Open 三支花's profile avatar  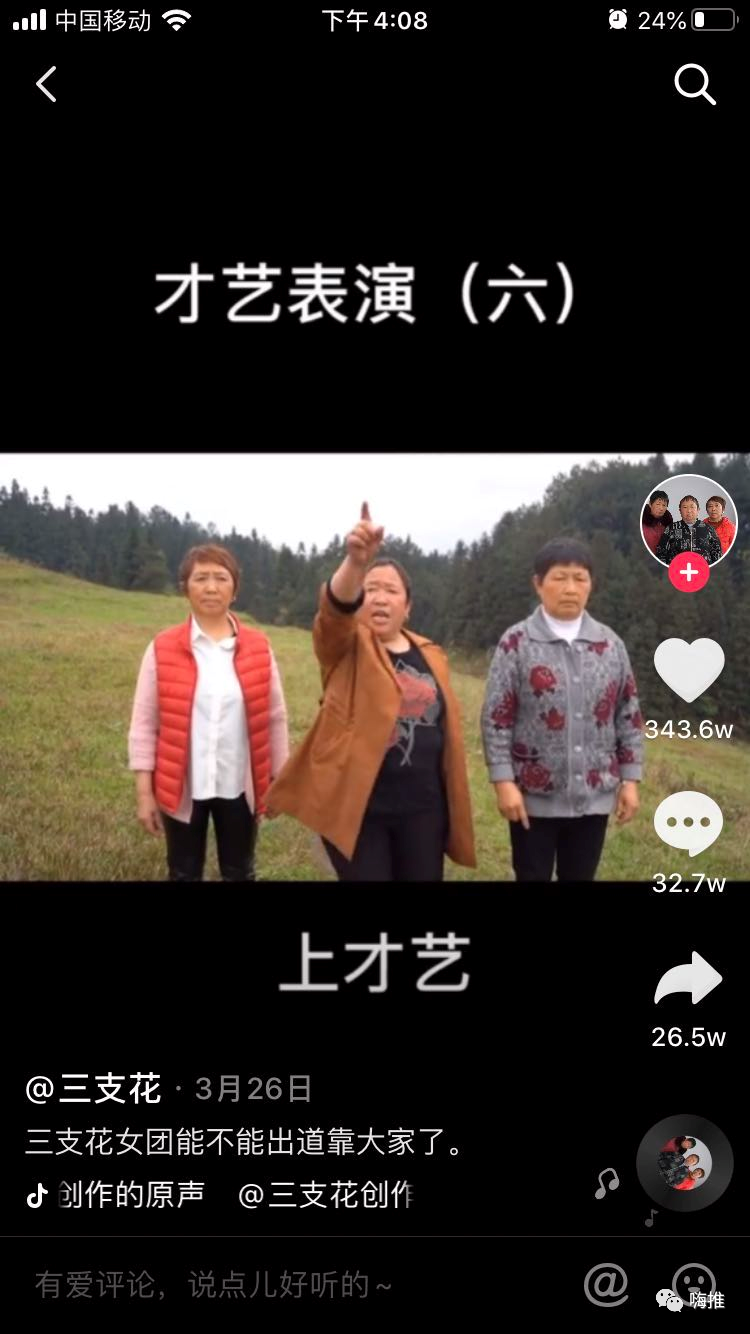[688, 521]
